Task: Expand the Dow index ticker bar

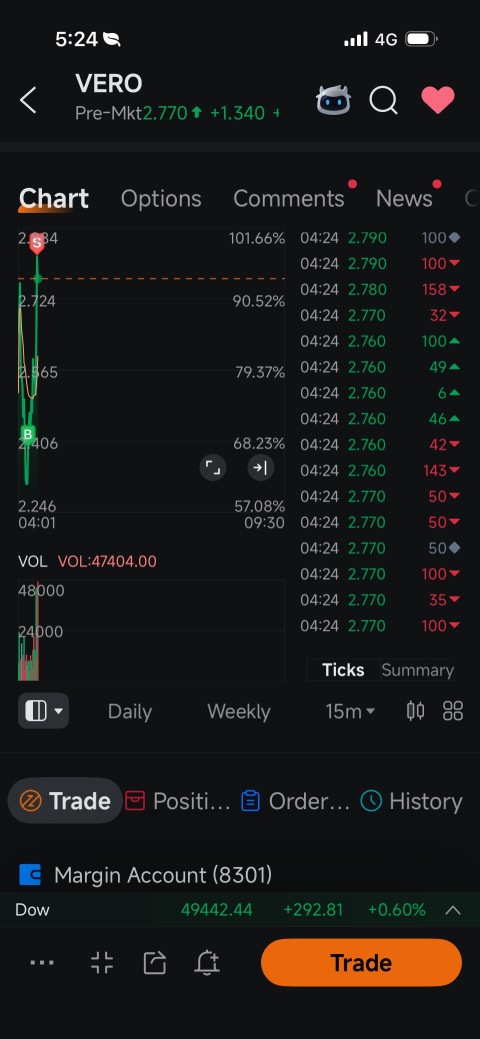Action: point(453,910)
